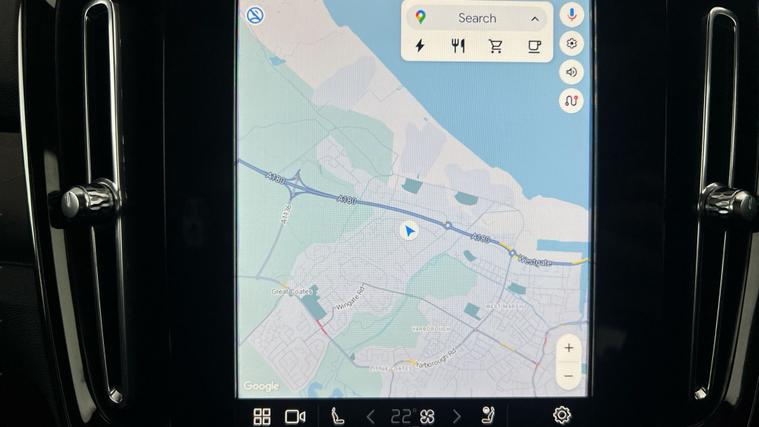The height and width of the screenshot is (427, 759).
Task: Open passenger seat climate settings
Action: tap(489, 416)
